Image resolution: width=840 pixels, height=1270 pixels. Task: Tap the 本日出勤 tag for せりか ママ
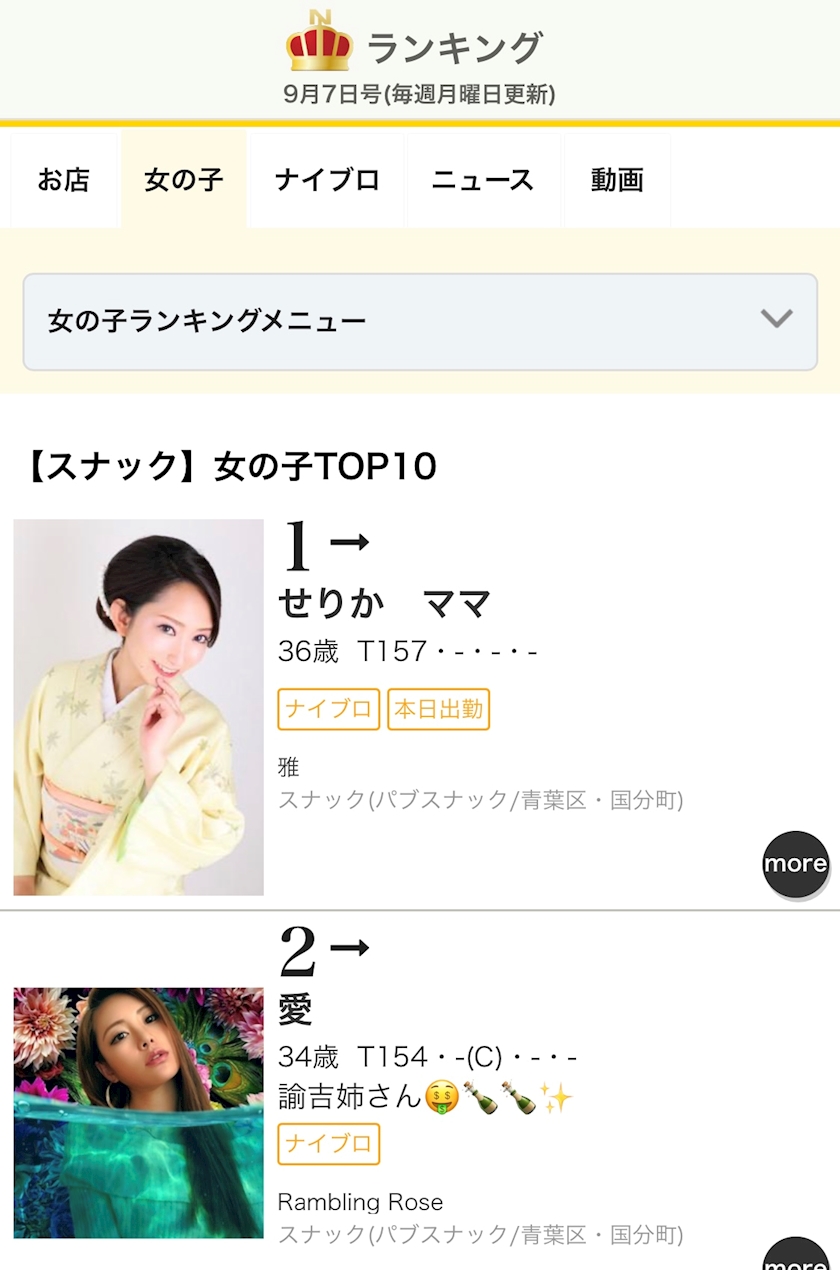[x=438, y=710]
